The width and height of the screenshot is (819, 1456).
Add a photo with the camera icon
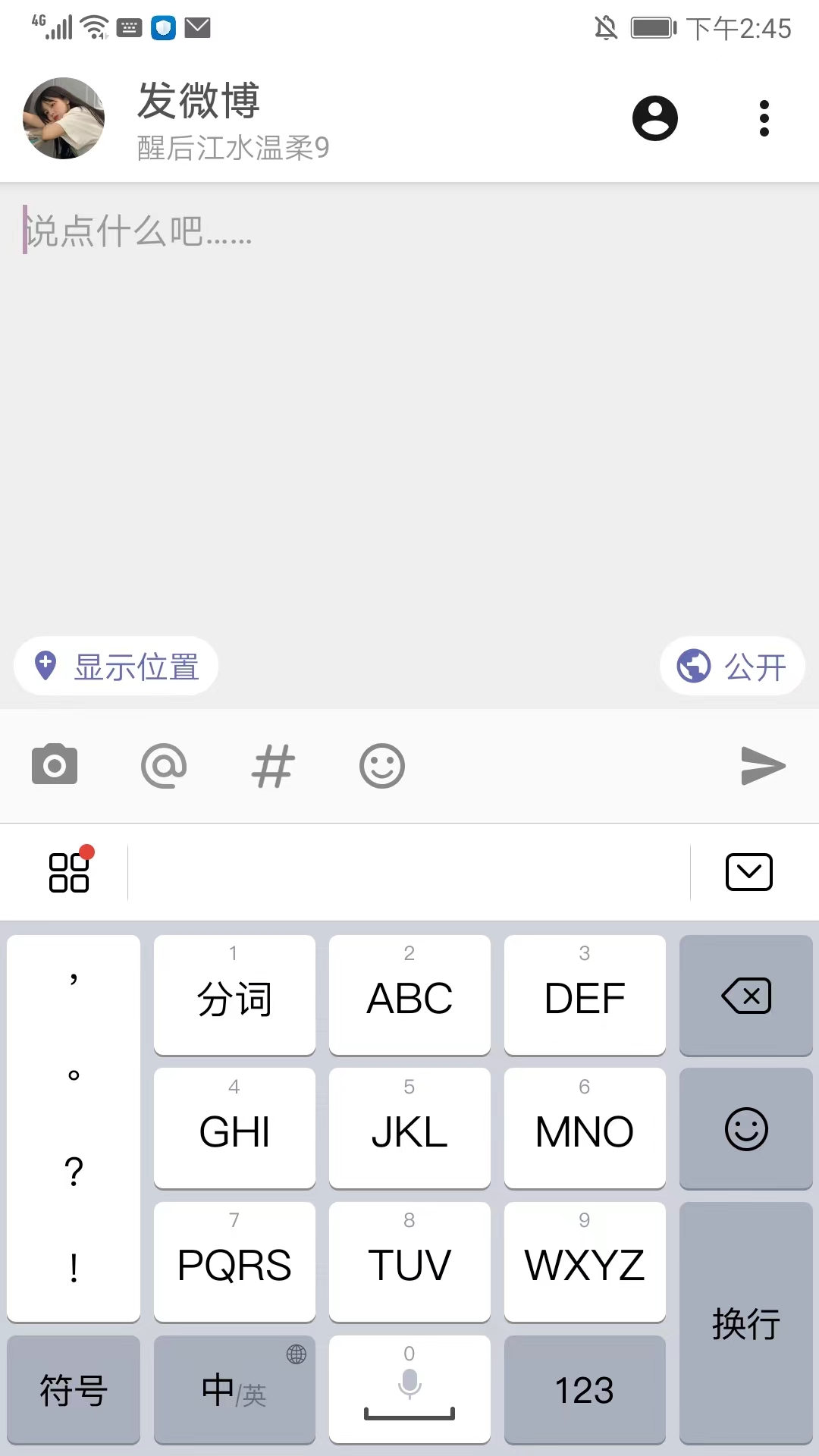point(55,765)
